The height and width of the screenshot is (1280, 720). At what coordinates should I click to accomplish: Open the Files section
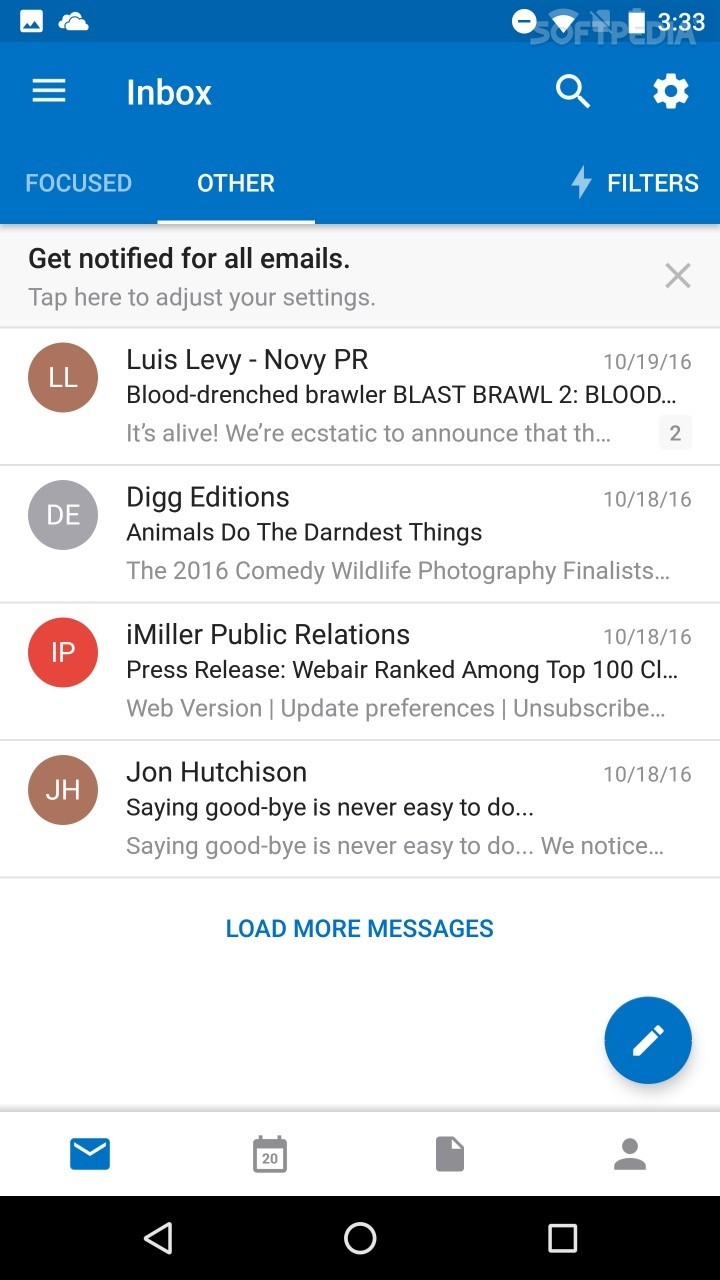[x=449, y=1154]
